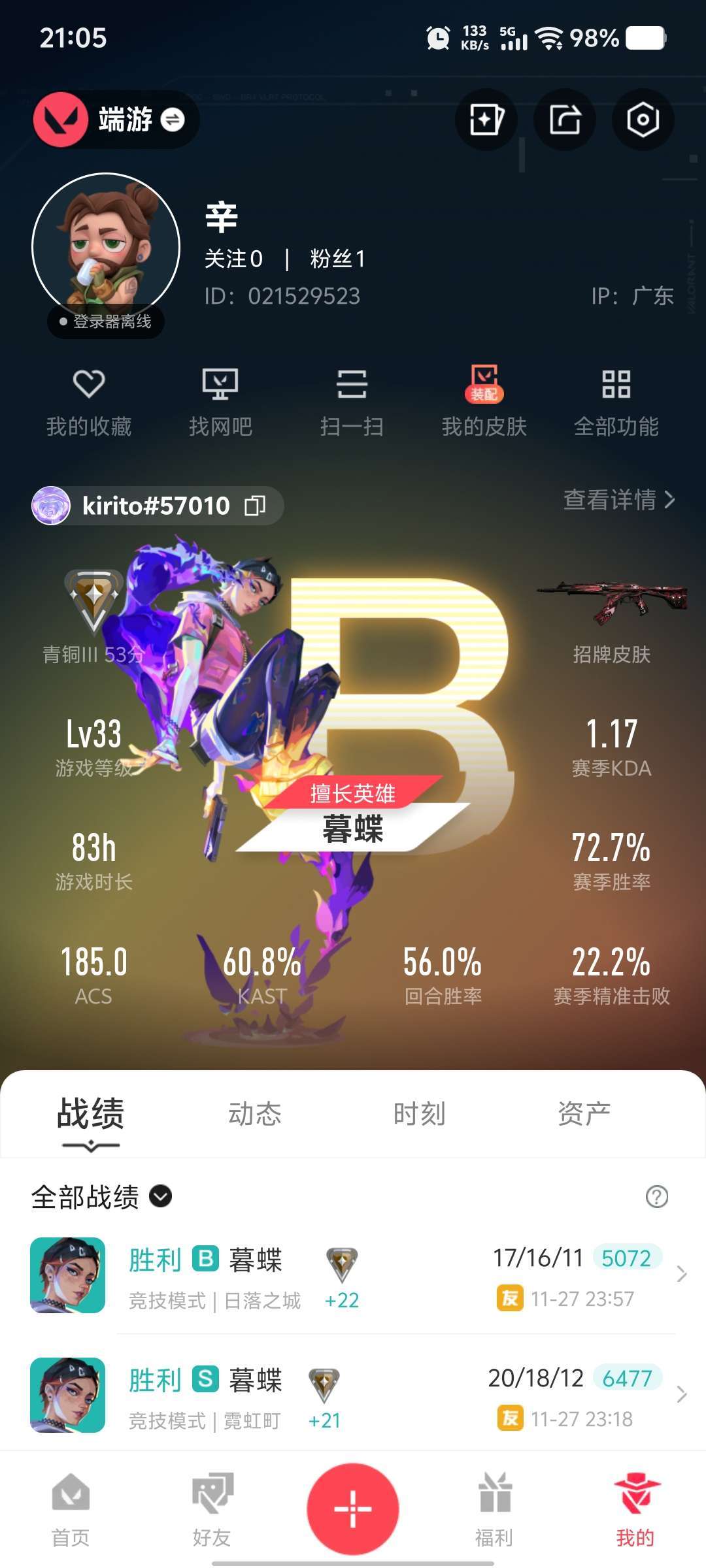Open the help icon beside 全部战绩
The image size is (706, 1568).
[656, 1197]
